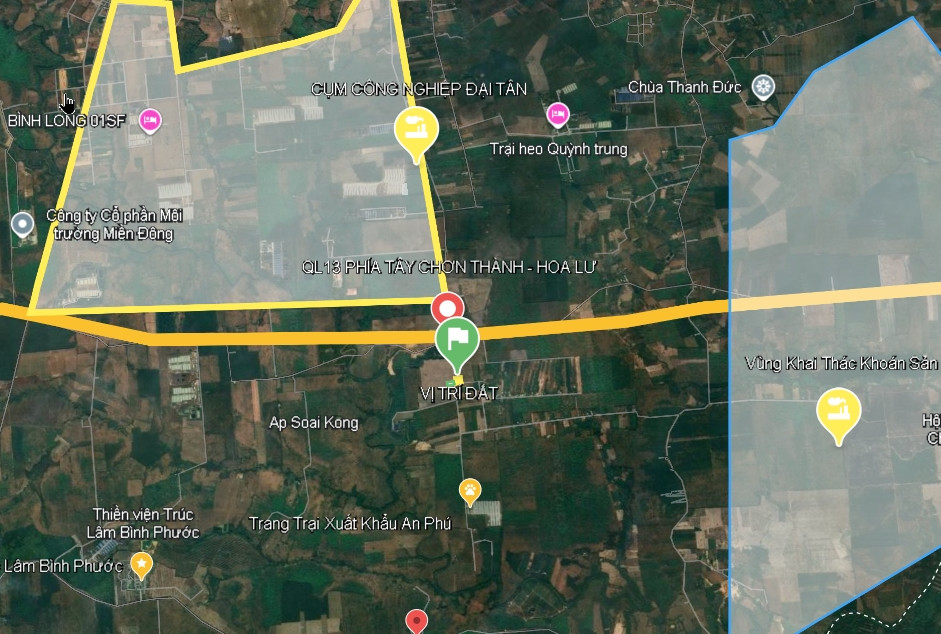
Task: Open the yellow factory pin Cụm Công Nghiệp Đại Tân
Action: point(416,130)
